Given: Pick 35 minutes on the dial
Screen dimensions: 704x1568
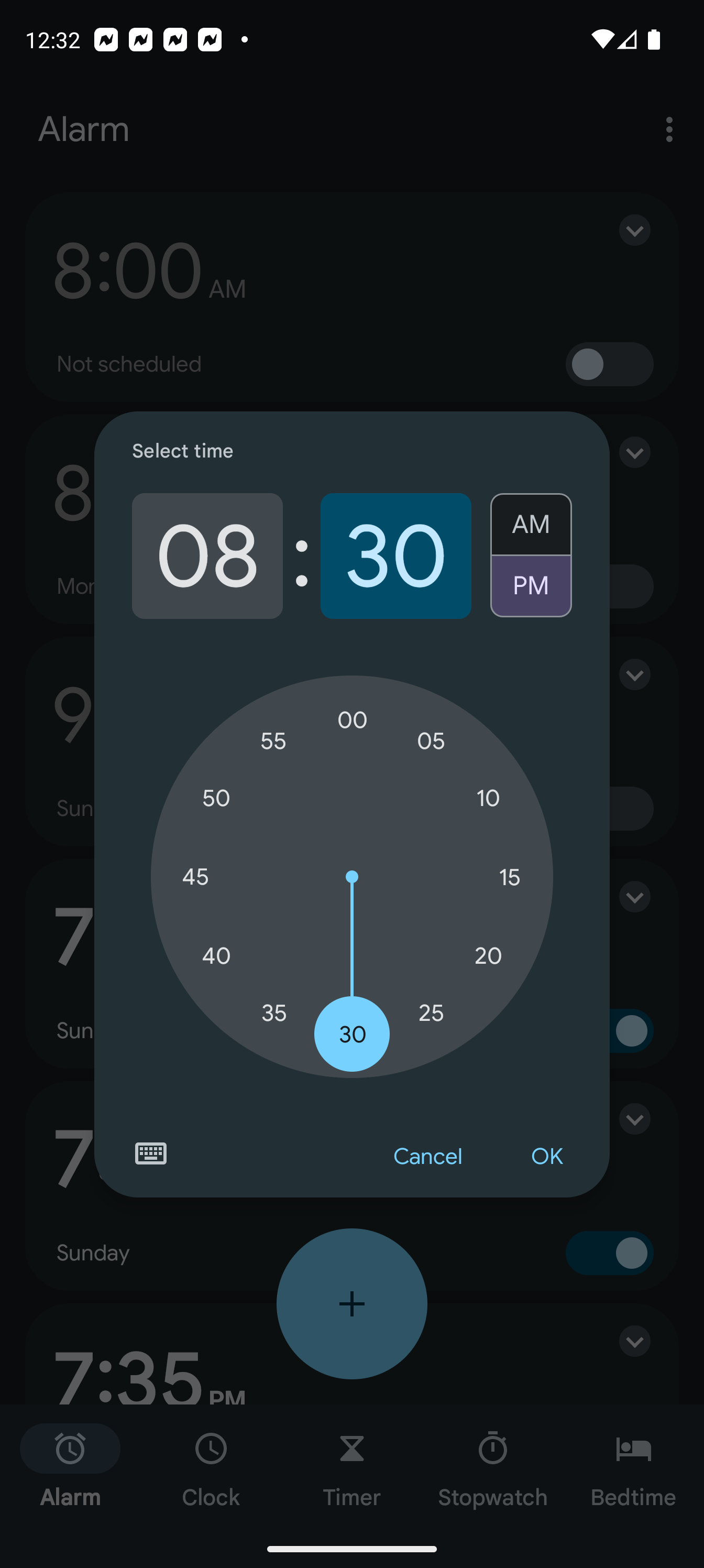Looking at the screenshot, I should (274, 1013).
